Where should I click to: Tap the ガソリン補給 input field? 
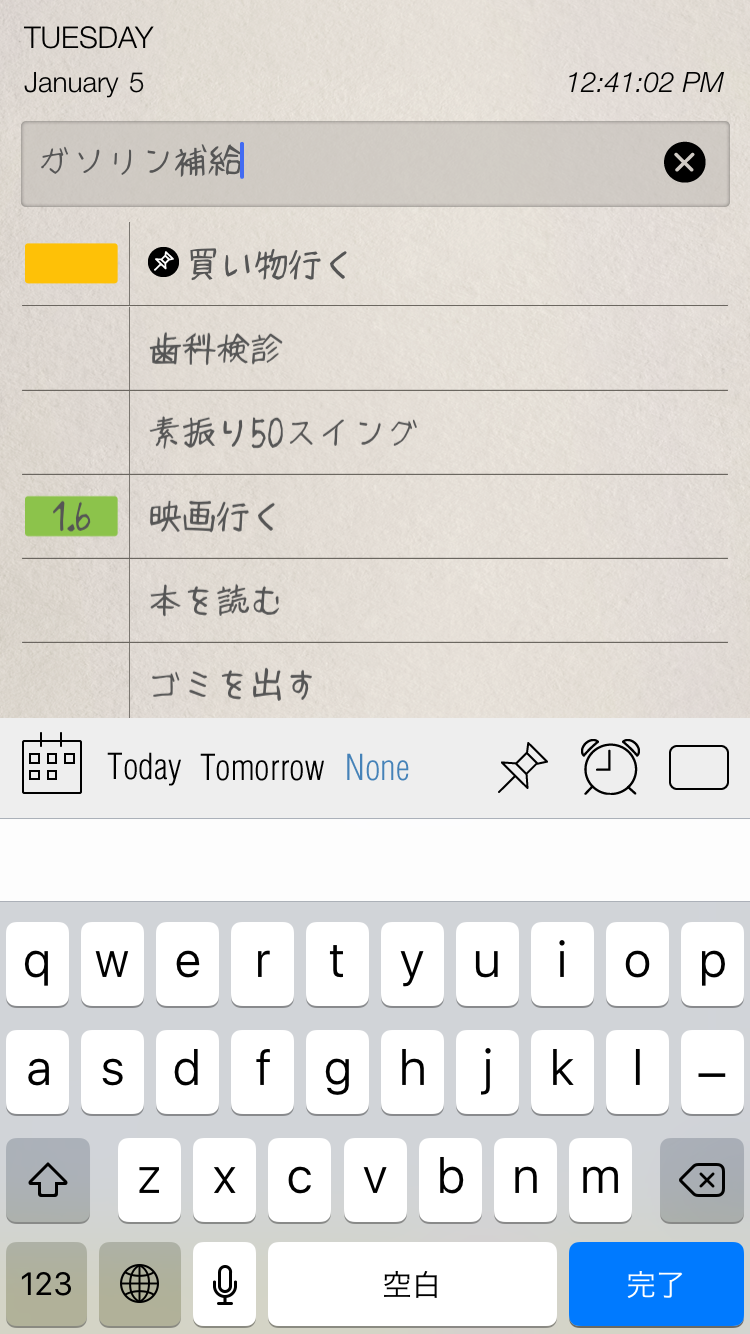tap(340, 163)
